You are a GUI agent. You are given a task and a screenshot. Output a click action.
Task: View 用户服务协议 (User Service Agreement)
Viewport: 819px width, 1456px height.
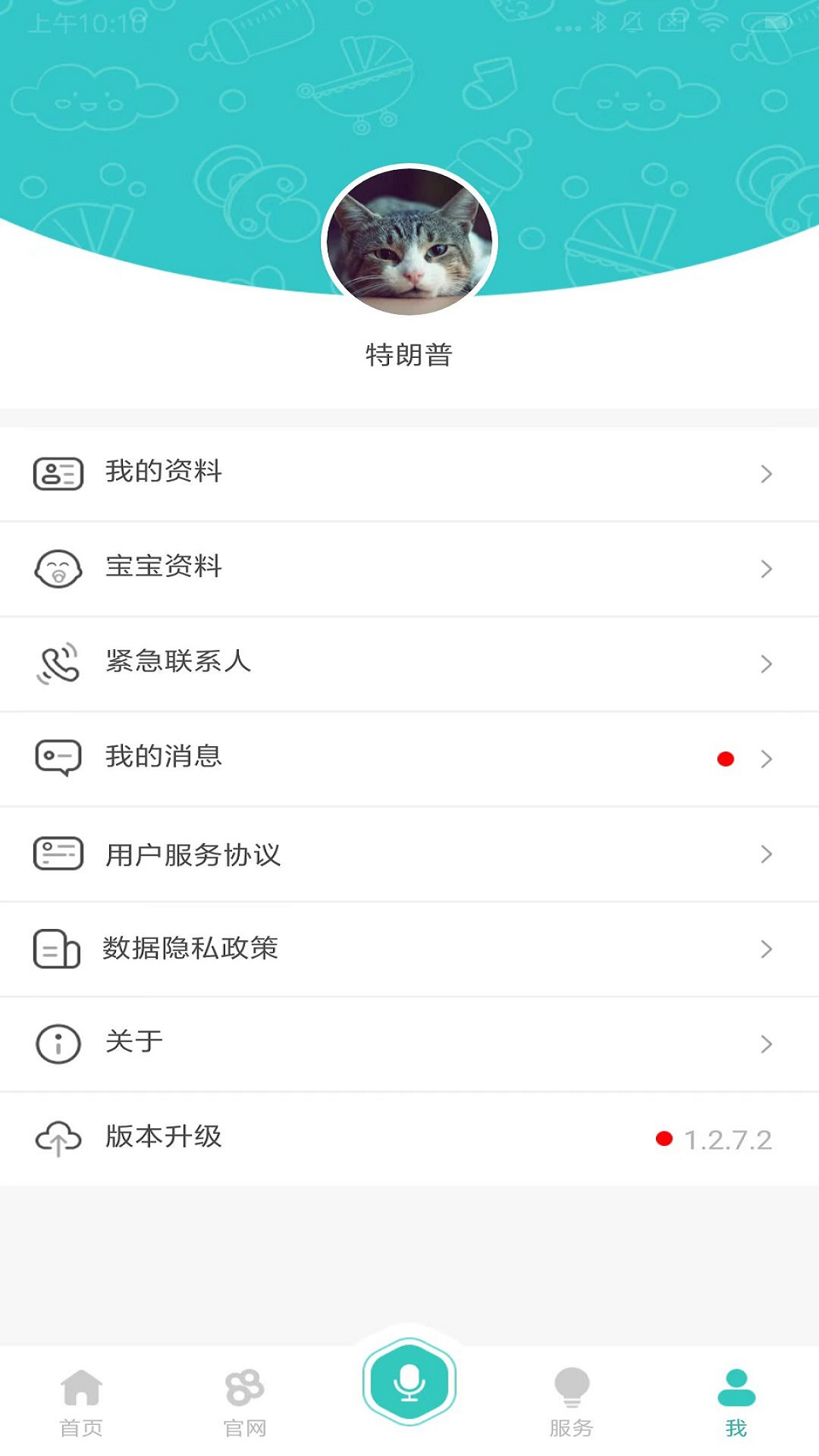coord(409,854)
